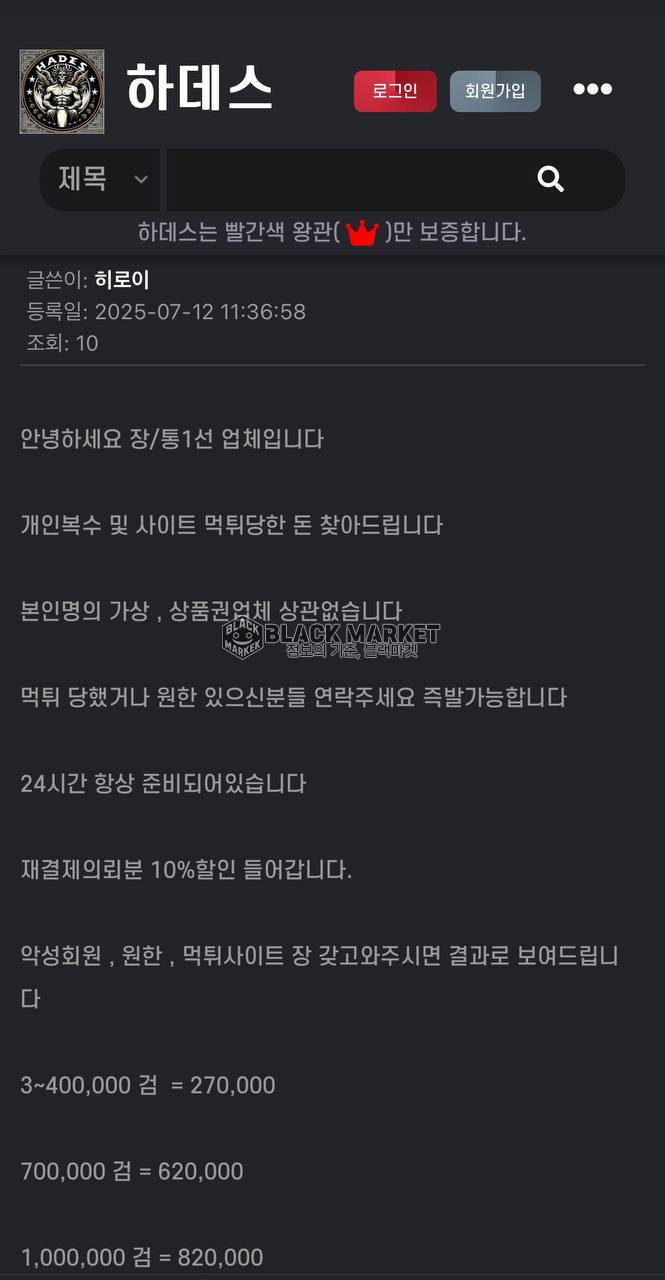Go to 하데스 home via logo
665x1280 pixels.
[x=62, y=92]
